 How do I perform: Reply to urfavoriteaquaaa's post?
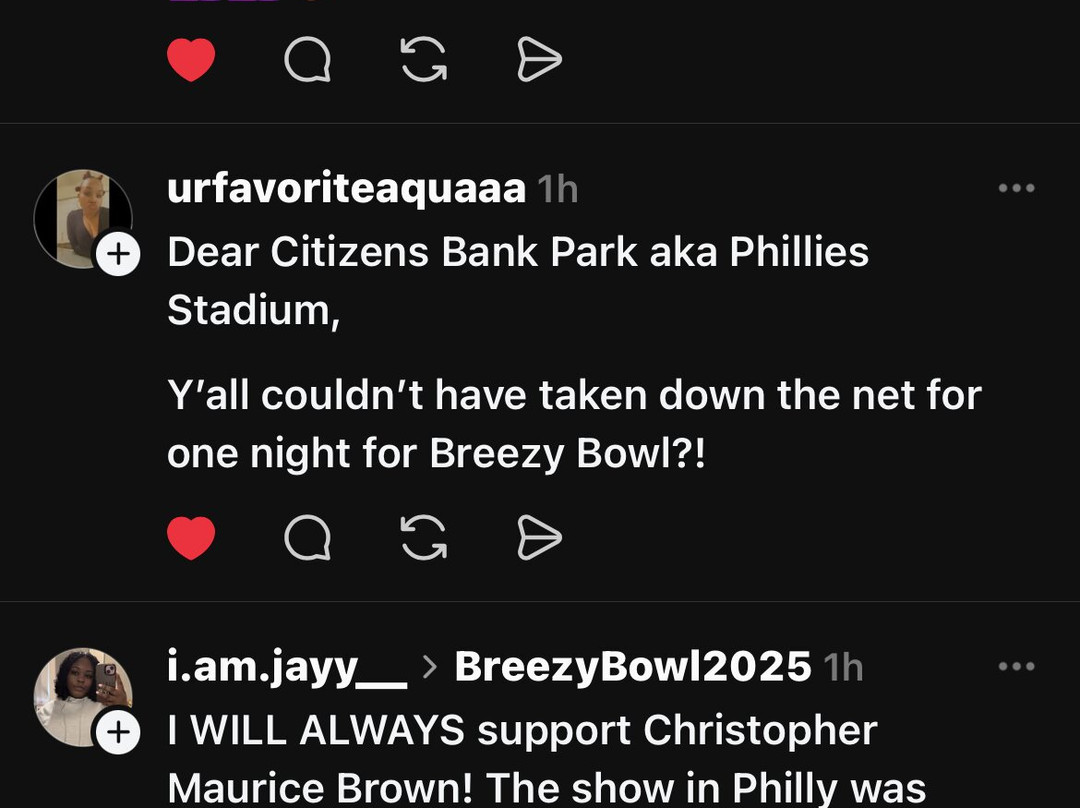[307, 539]
